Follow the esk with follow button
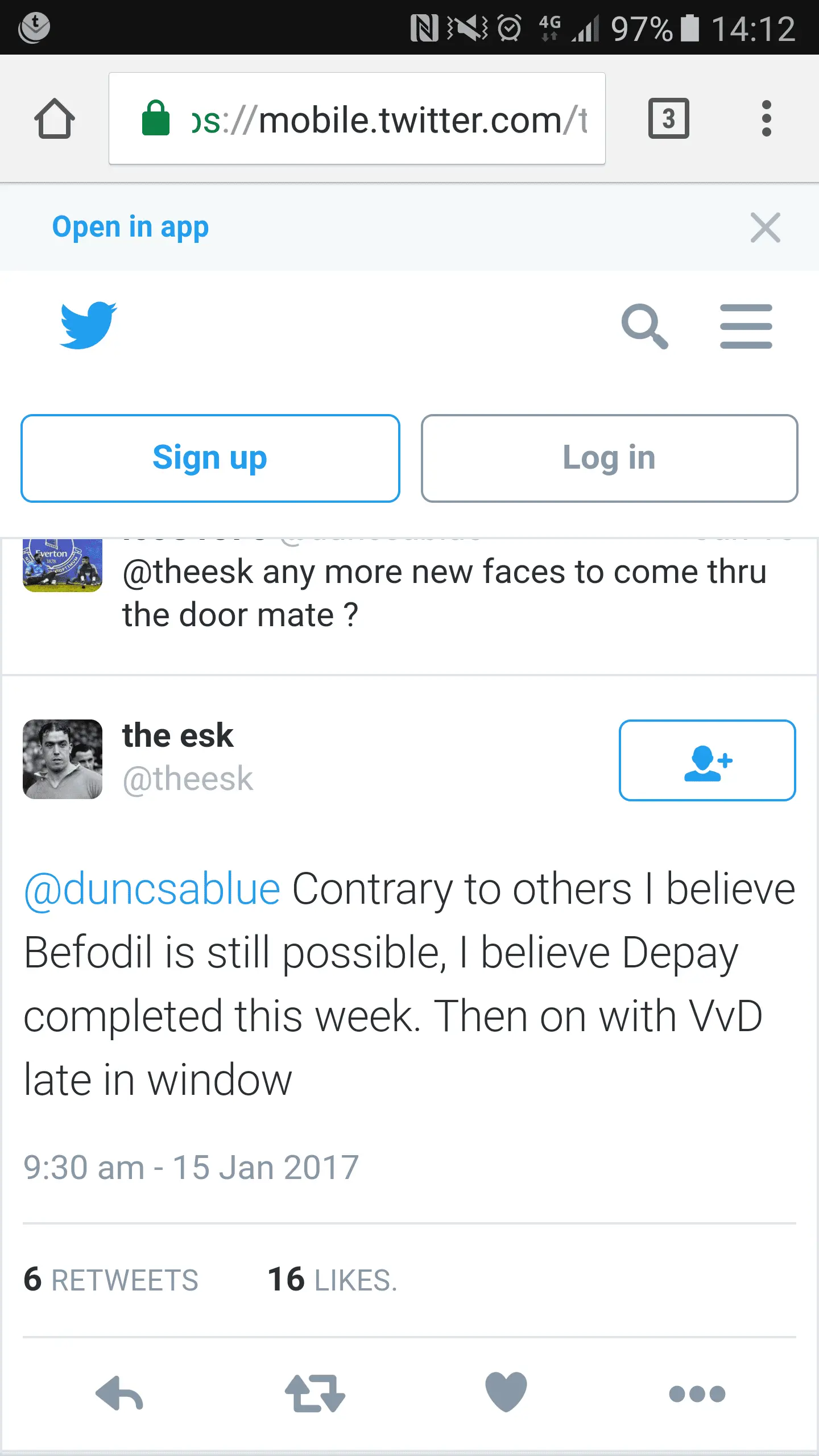The height and width of the screenshot is (1456, 819). (707, 760)
